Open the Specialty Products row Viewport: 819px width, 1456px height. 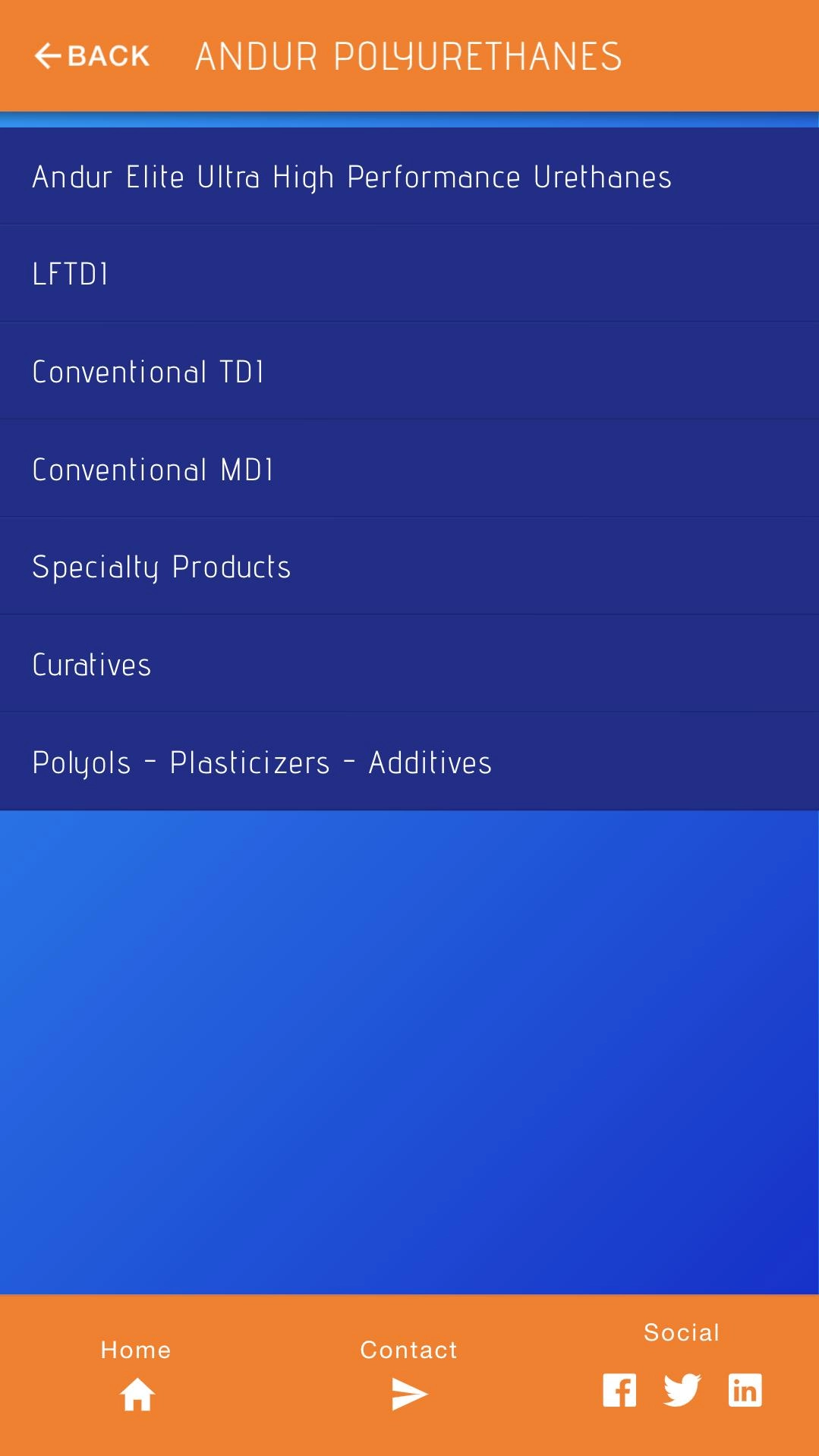click(409, 567)
